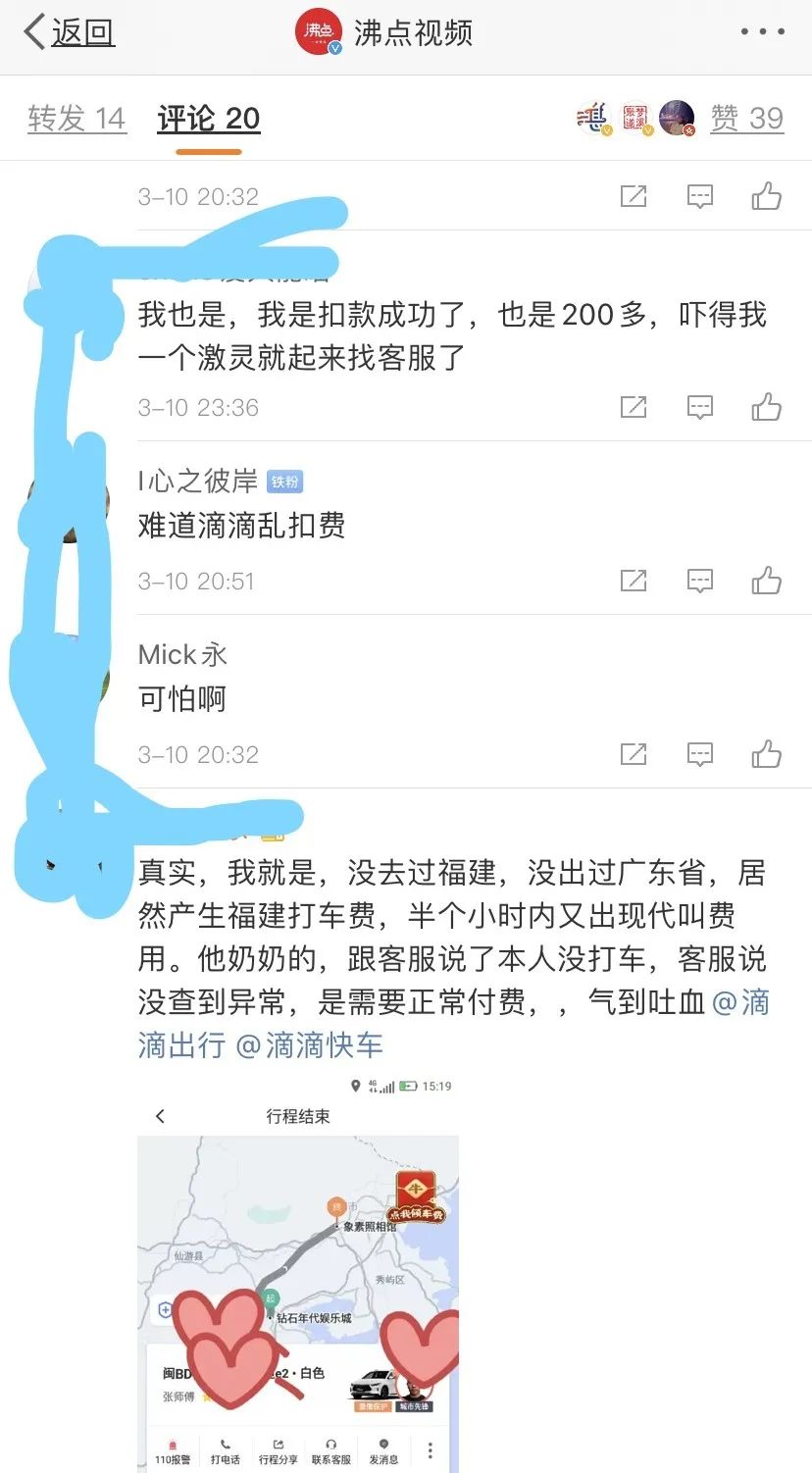Reply to Mick永's comment
This screenshot has height=1473, width=812.
point(699,754)
